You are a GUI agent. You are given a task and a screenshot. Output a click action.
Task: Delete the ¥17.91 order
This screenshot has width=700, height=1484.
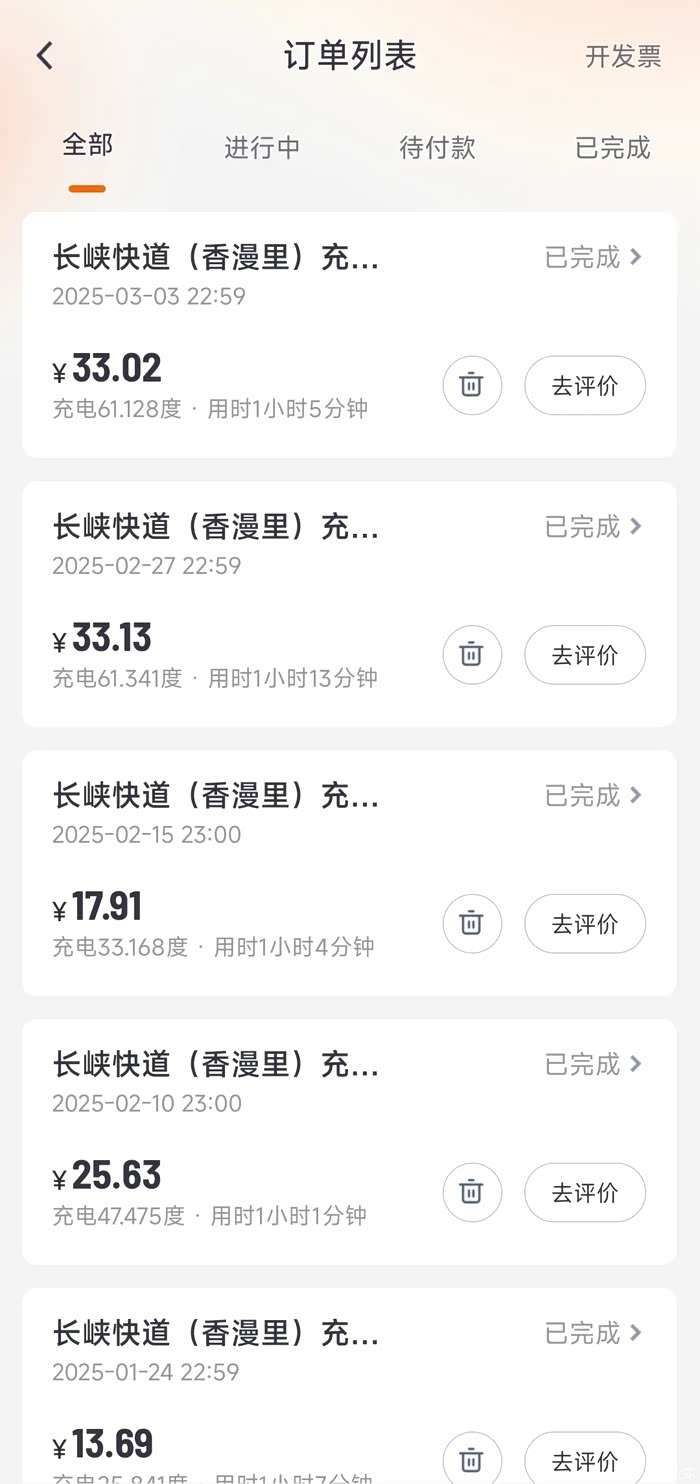pos(472,923)
